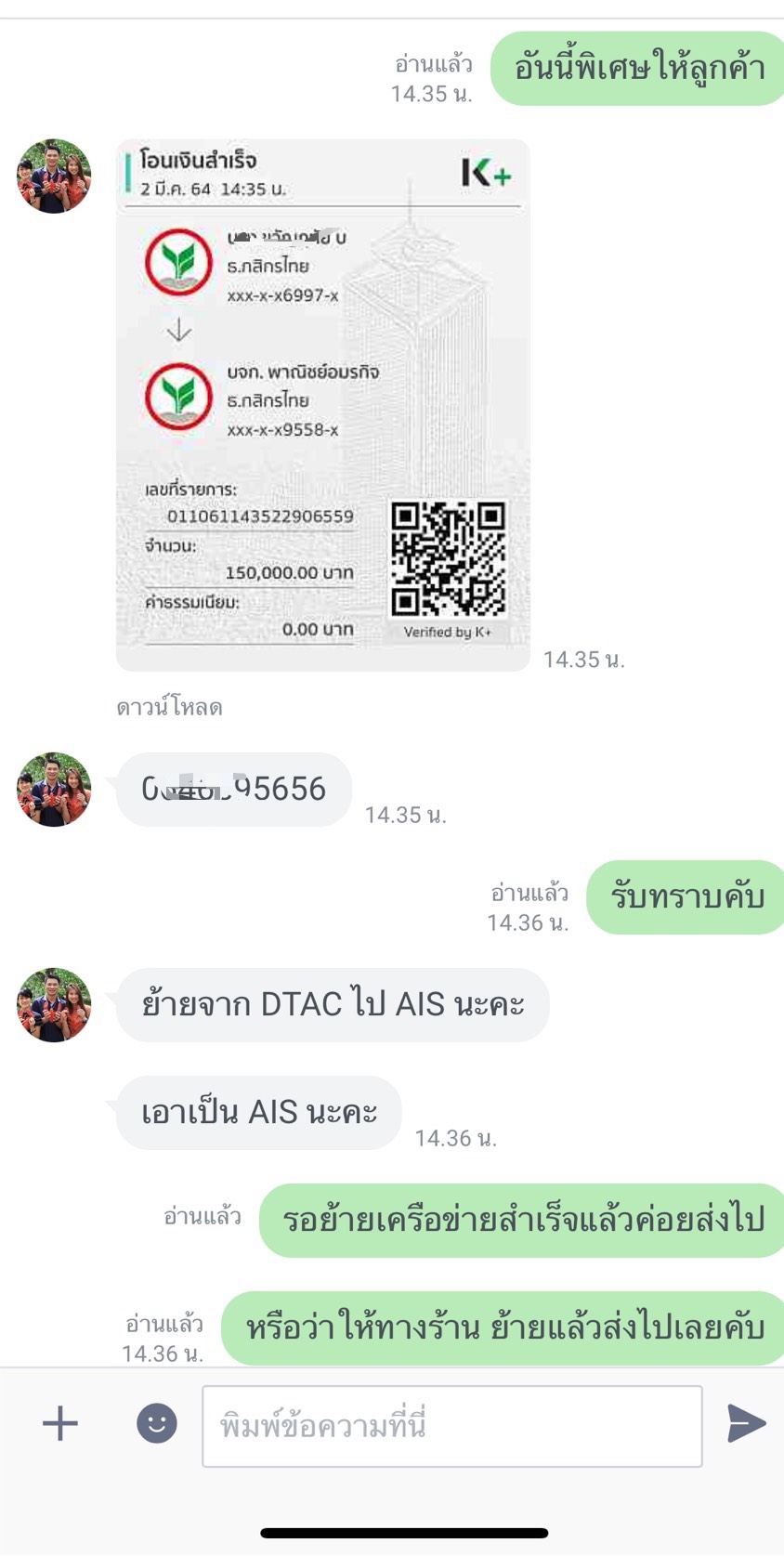This screenshot has height=1556, width=784.
Task: Focus the message input field
Action: coord(451,1426)
